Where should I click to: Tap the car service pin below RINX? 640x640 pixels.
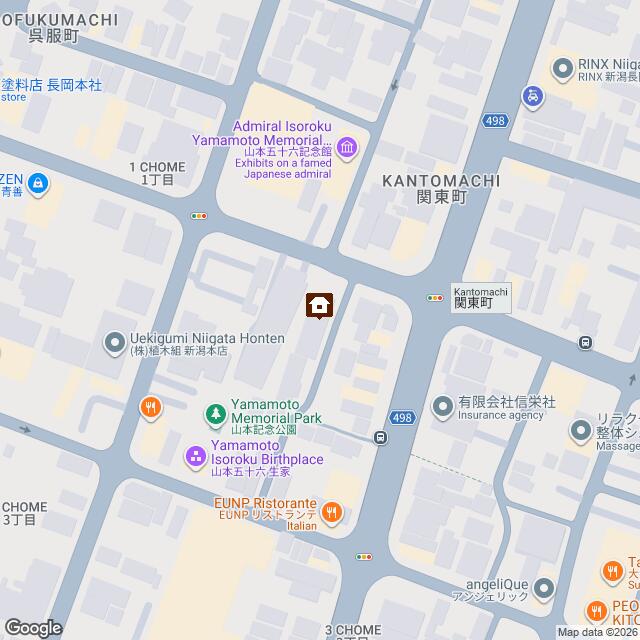534,96
